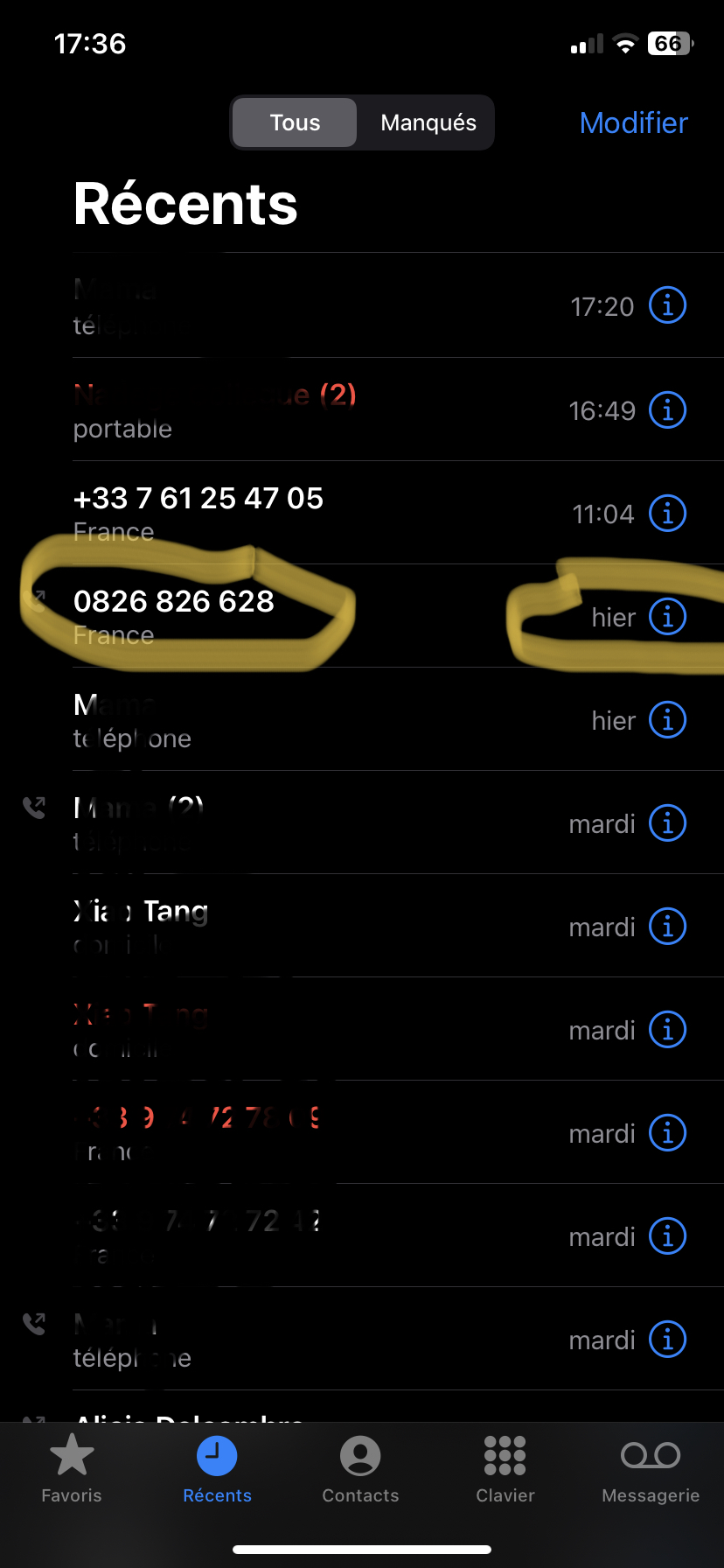Viewport: 724px width, 1568px height.
Task: Go to the Contacts tab
Action: click(360, 1469)
